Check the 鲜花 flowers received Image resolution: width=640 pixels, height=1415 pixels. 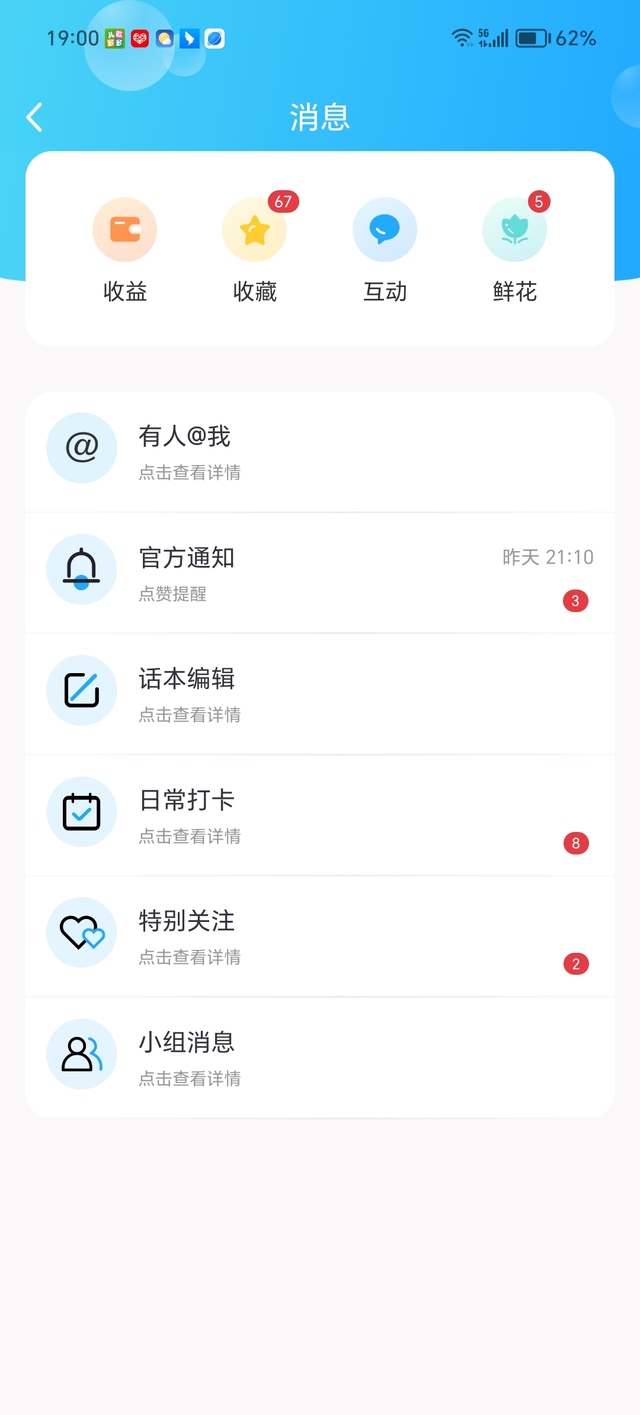pyautogui.click(x=514, y=248)
